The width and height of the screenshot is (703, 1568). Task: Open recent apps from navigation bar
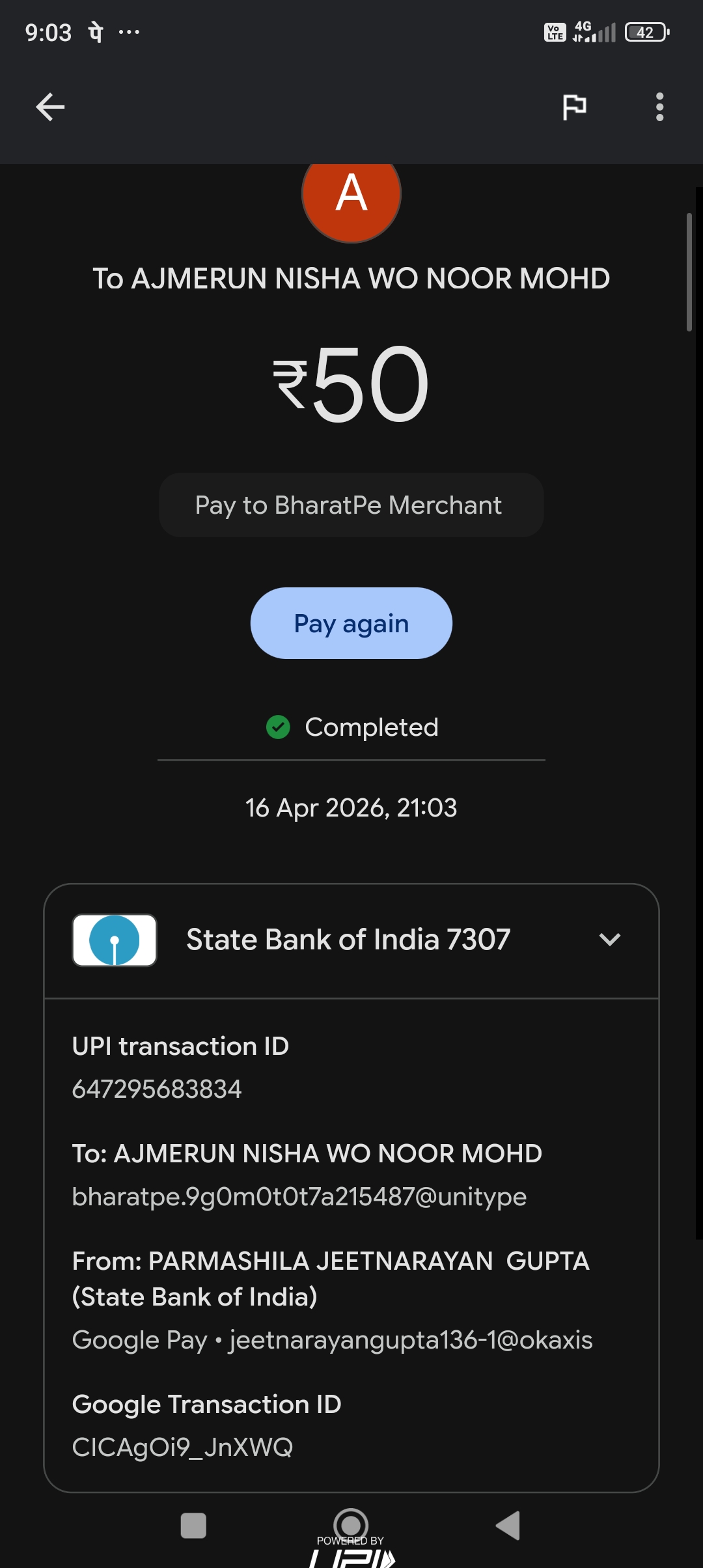[193, 1525]
